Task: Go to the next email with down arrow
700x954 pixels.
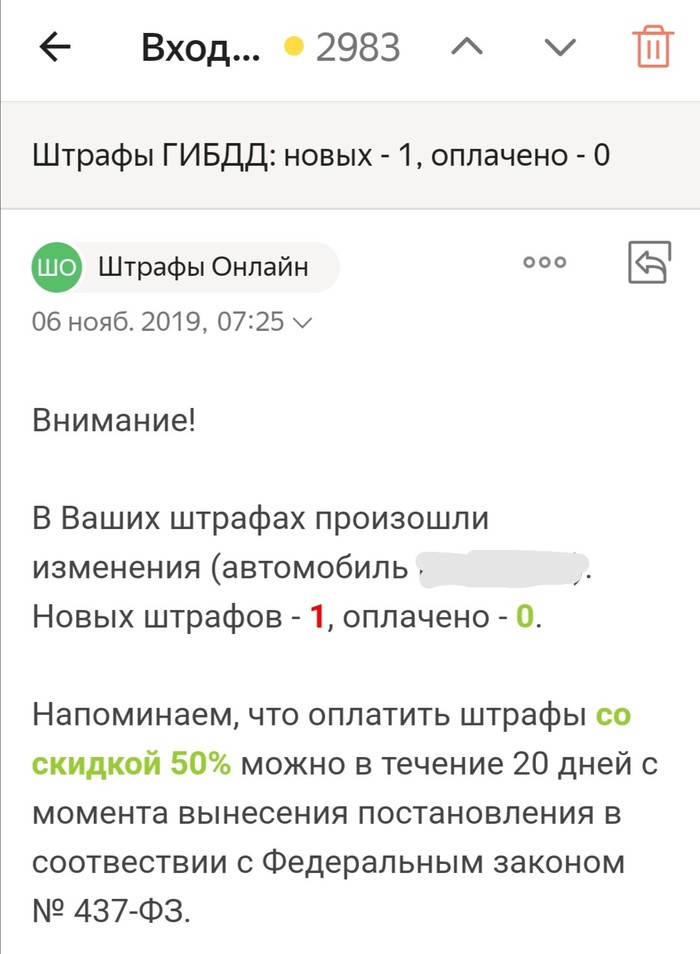Action: click(560, 47)
